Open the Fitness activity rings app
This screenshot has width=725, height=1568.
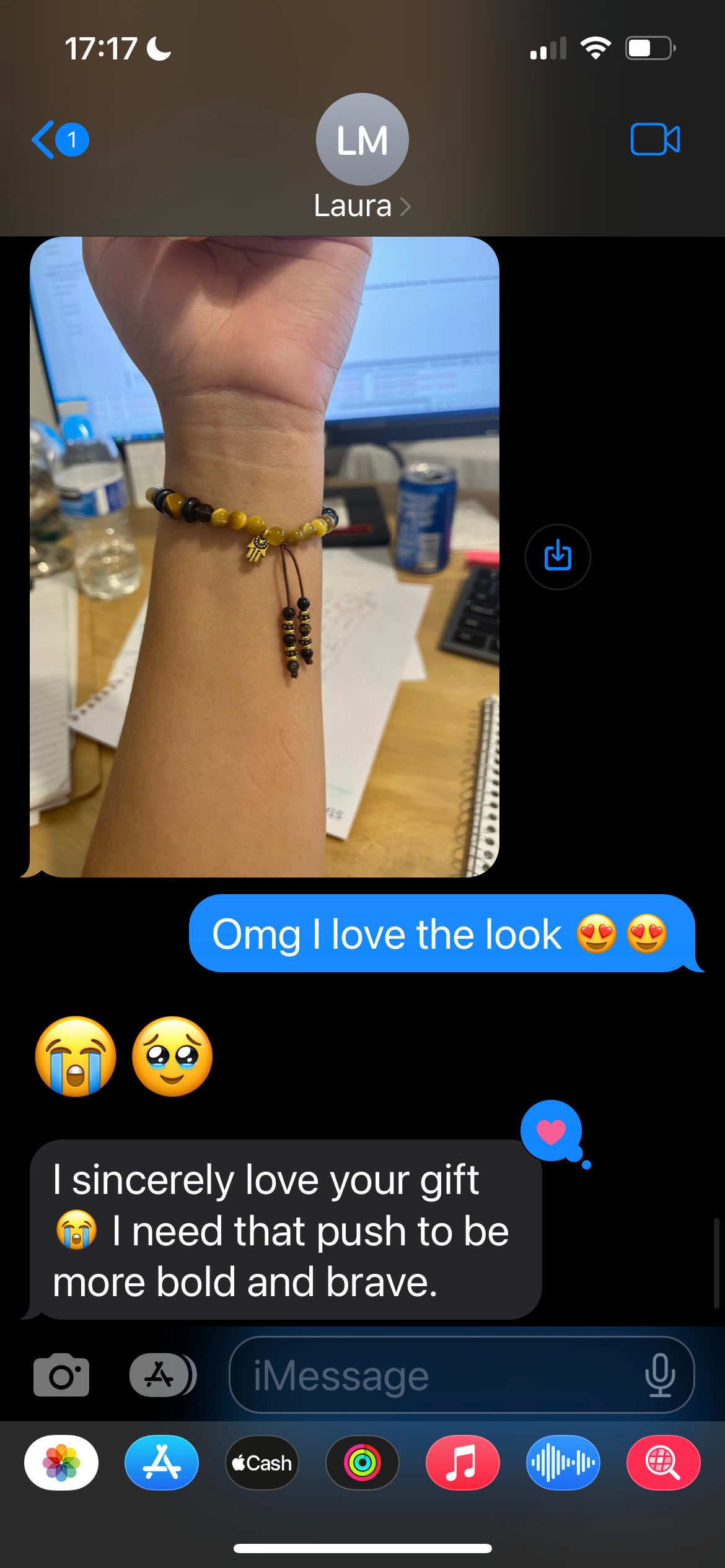click(362, 1462)
